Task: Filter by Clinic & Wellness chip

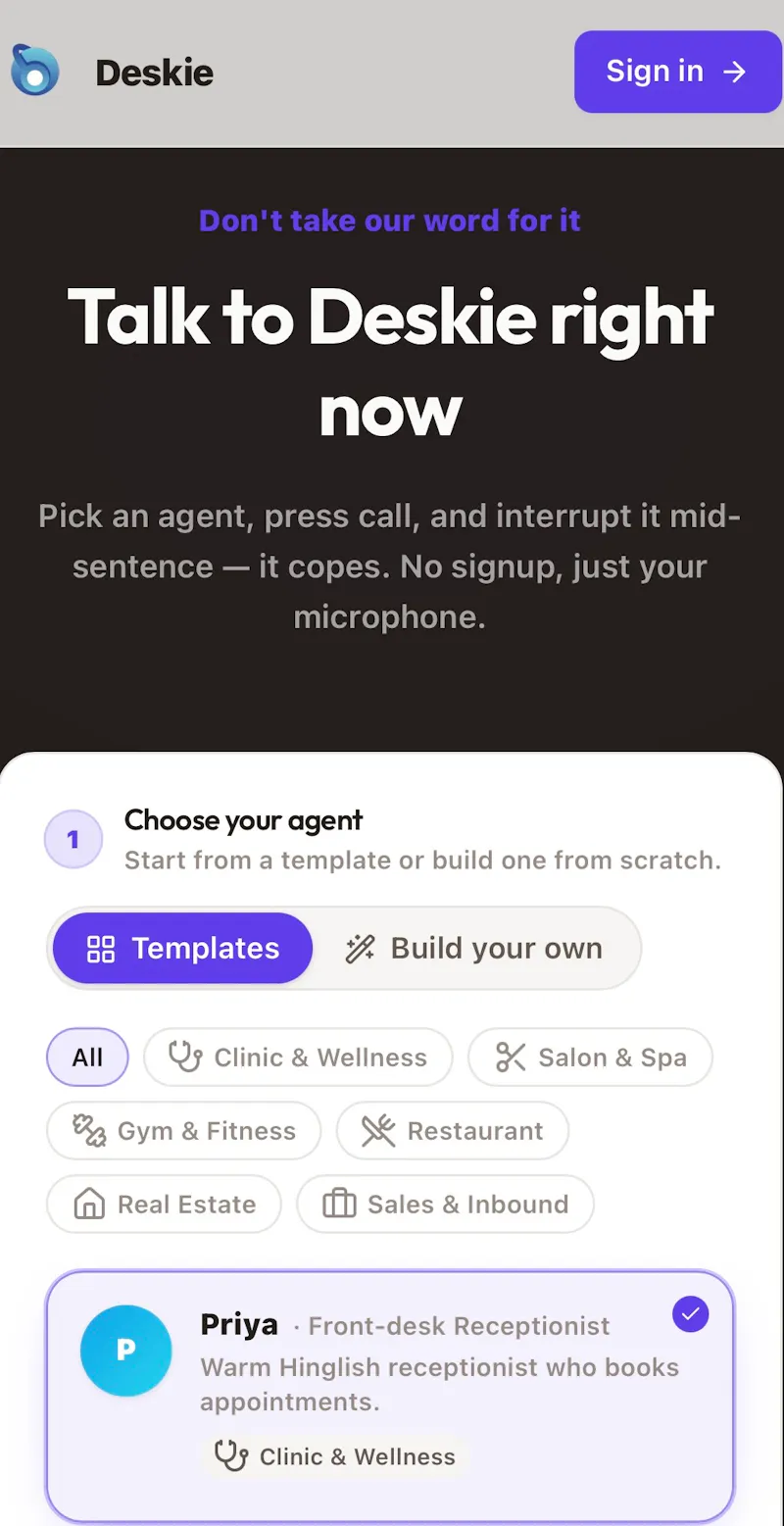Action: pyautogui.click(x=298, y=1058)
